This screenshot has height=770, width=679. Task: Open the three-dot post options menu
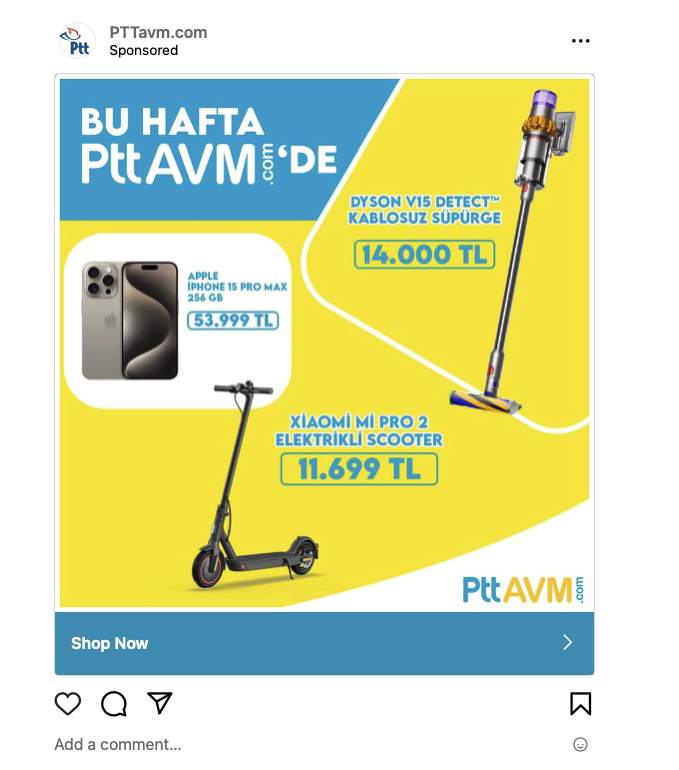tap(580, 41)
